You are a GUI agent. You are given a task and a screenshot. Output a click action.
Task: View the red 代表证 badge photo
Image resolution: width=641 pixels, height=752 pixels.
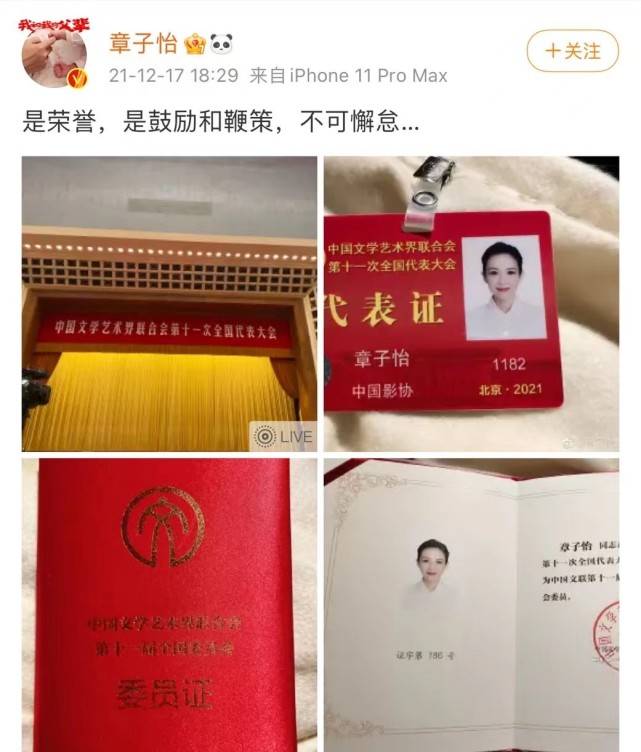[x=471, y=303]
